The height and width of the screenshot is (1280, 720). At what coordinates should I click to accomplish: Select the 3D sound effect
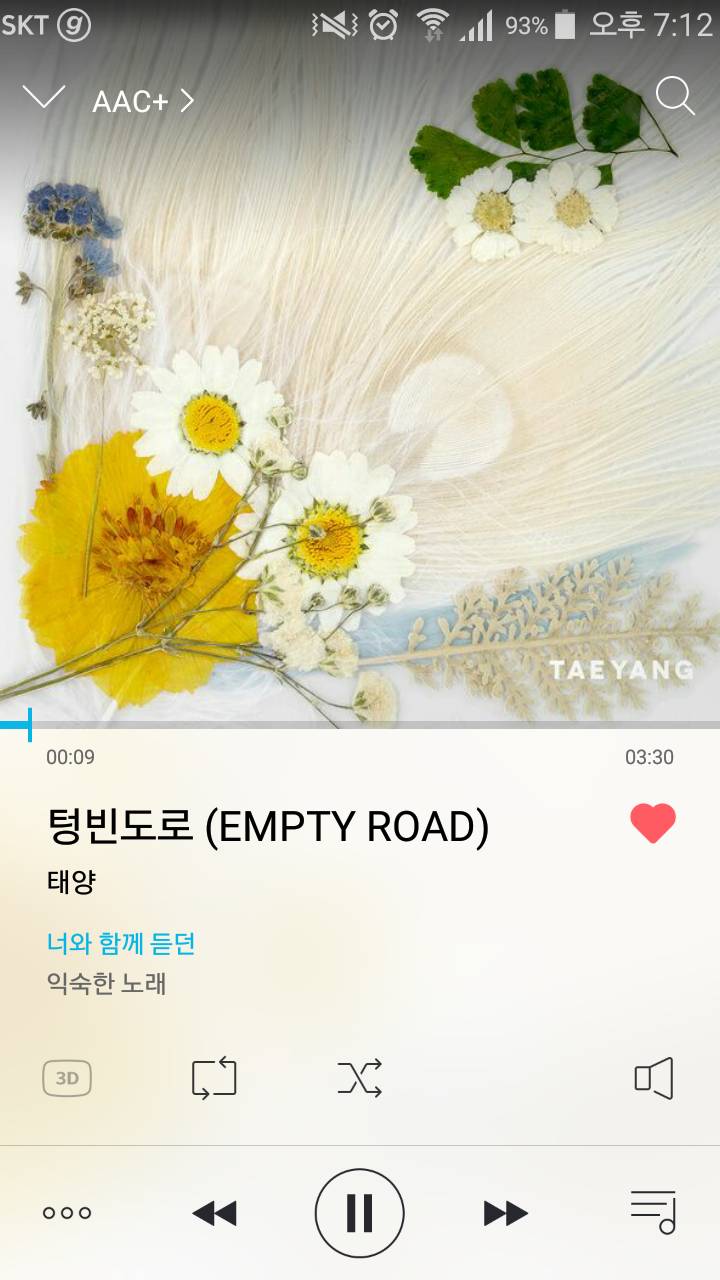coord(66,1077)
